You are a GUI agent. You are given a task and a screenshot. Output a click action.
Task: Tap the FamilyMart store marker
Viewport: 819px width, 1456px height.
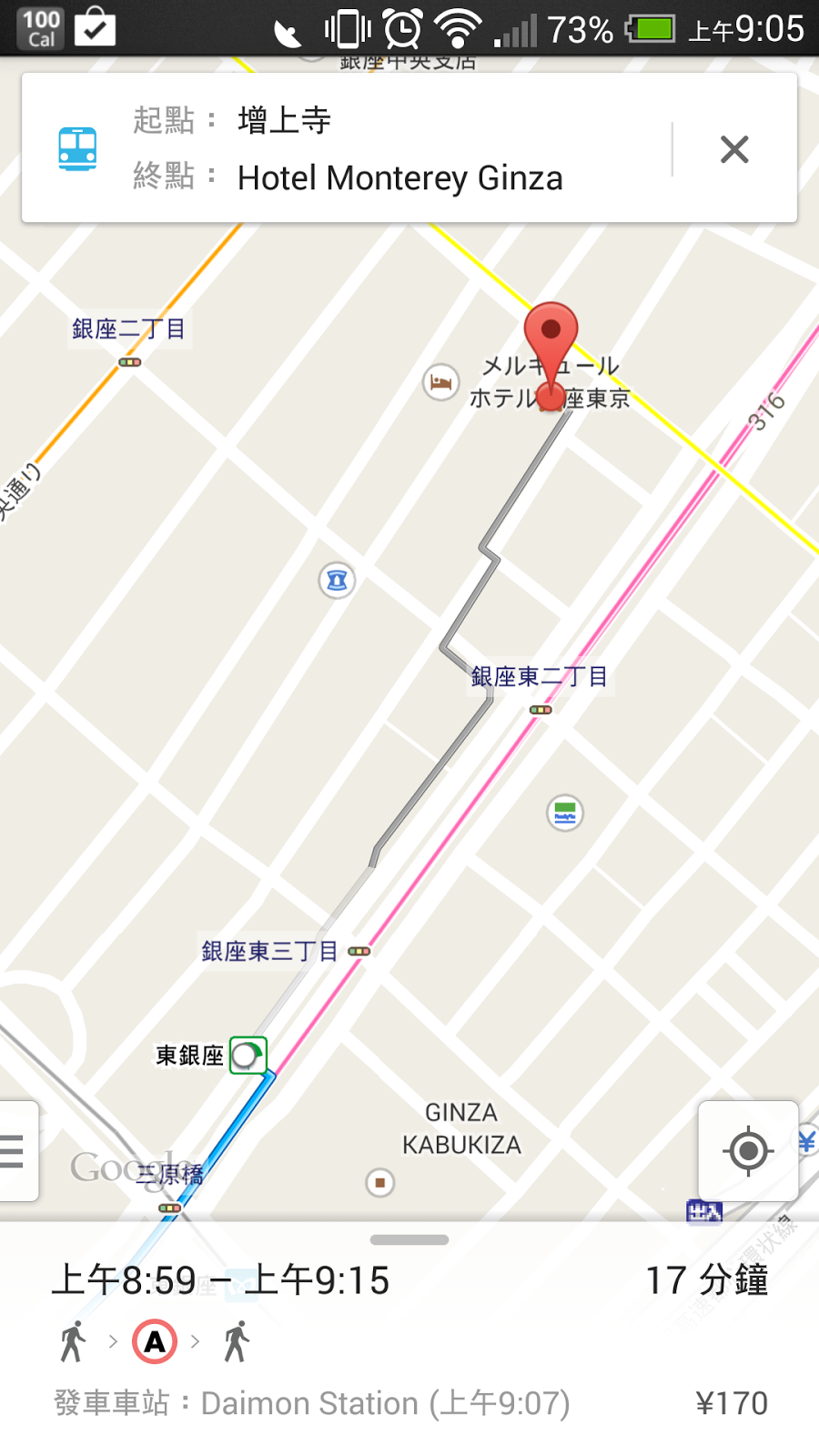565,813
